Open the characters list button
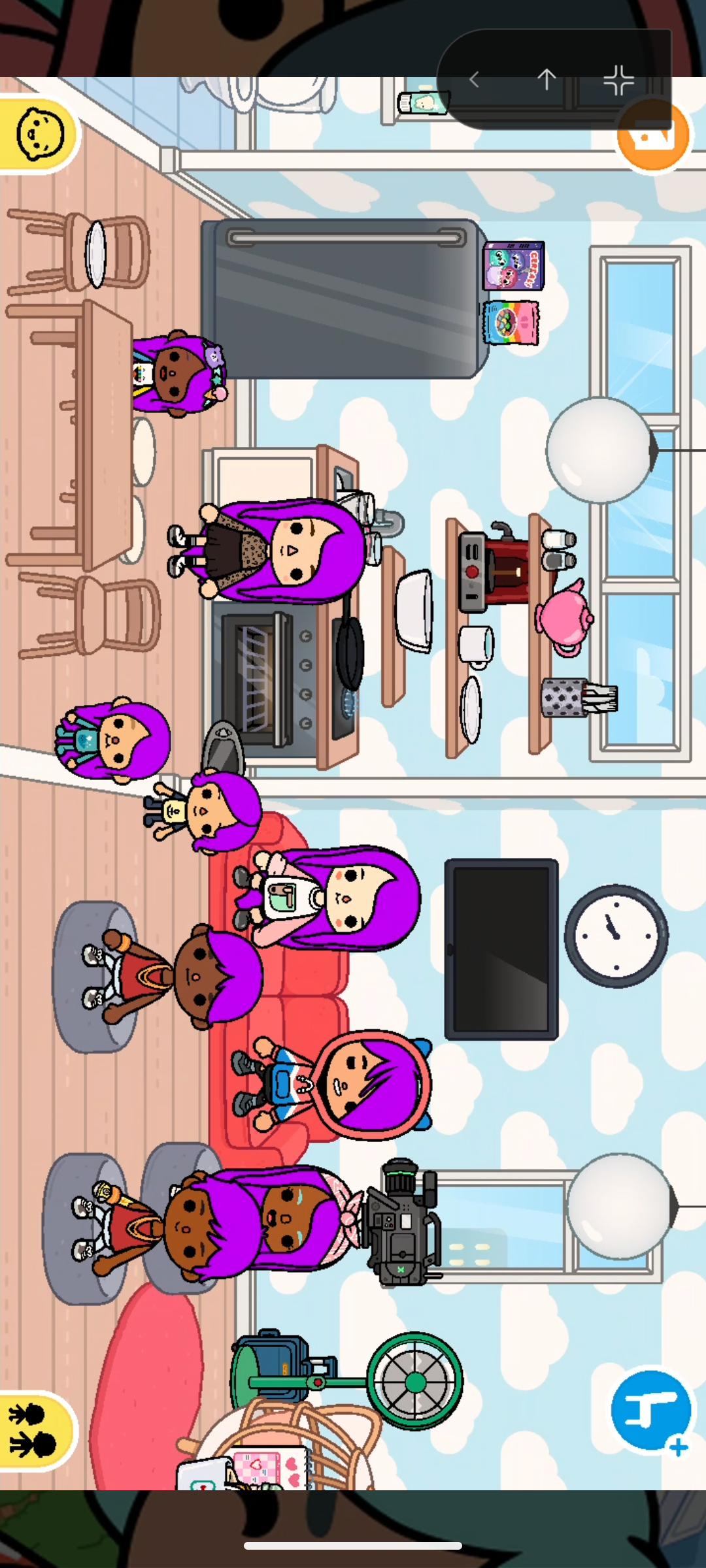Image resolution: width=706 pixels, height=1568 pixels. 34,1430
